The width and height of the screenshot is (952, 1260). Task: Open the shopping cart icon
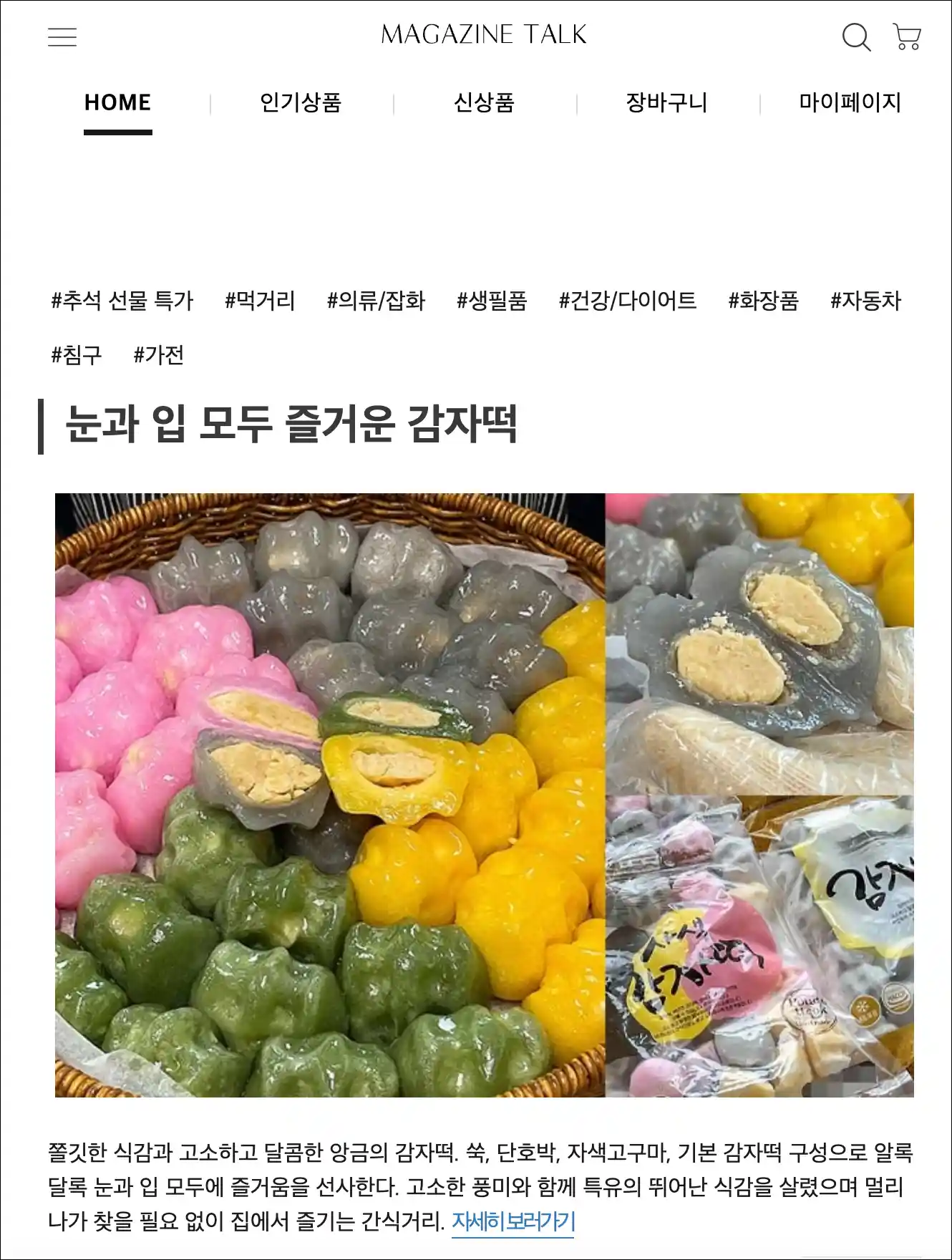click(x=907, y=37)
